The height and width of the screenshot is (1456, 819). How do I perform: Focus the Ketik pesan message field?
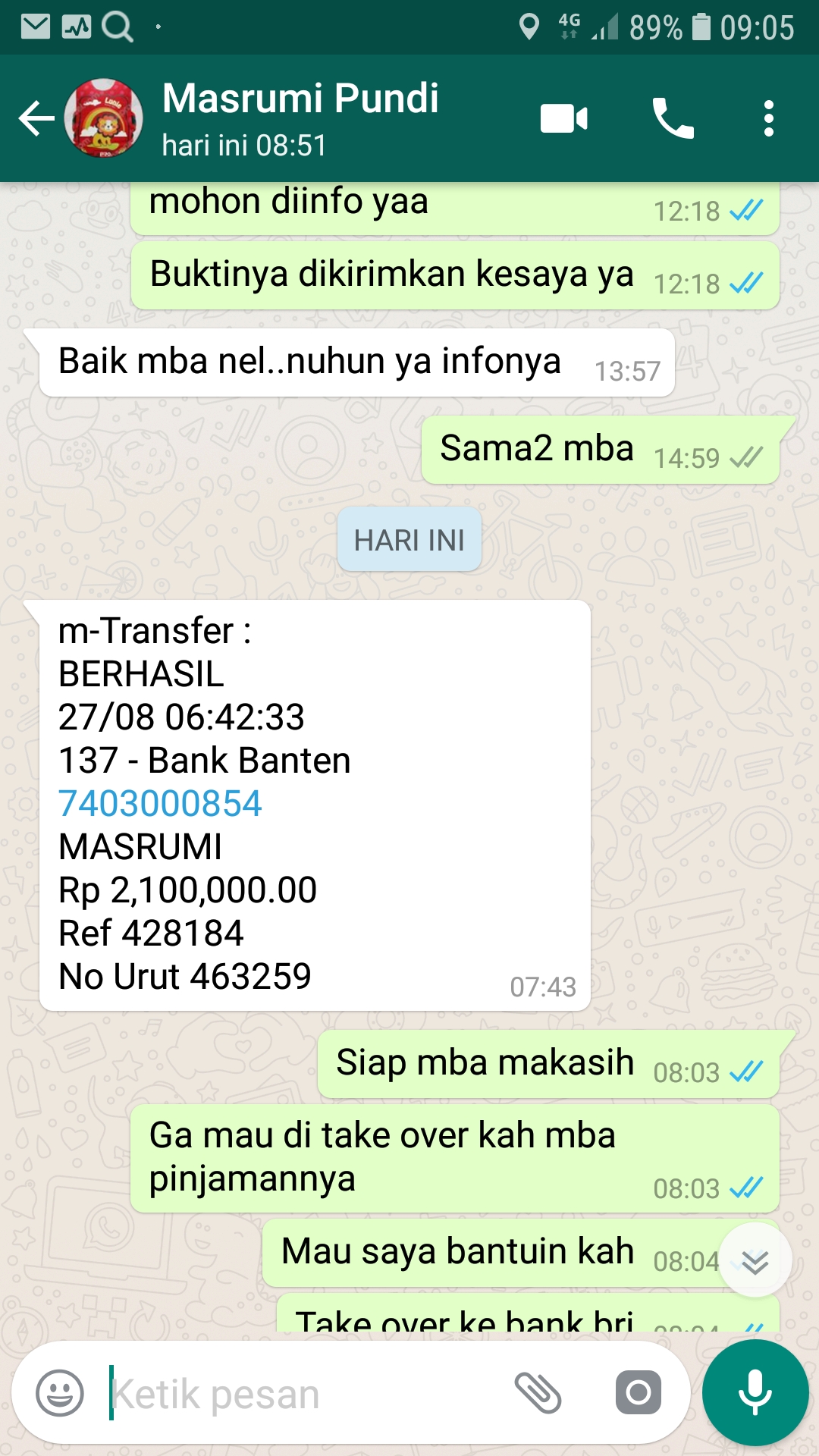click(x=303, y=1394)
